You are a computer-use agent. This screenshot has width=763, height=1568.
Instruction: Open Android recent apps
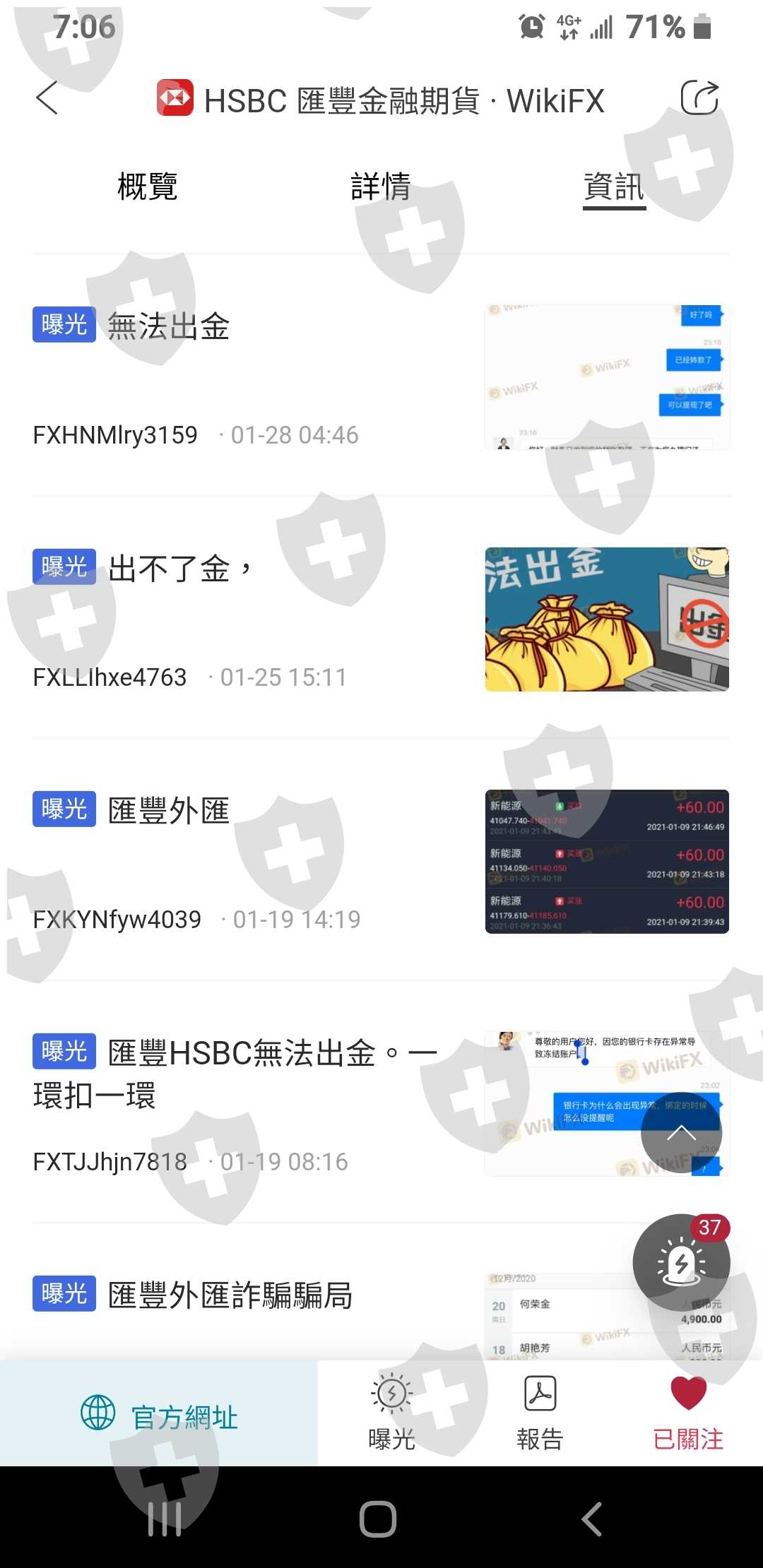click(165, 1519)
